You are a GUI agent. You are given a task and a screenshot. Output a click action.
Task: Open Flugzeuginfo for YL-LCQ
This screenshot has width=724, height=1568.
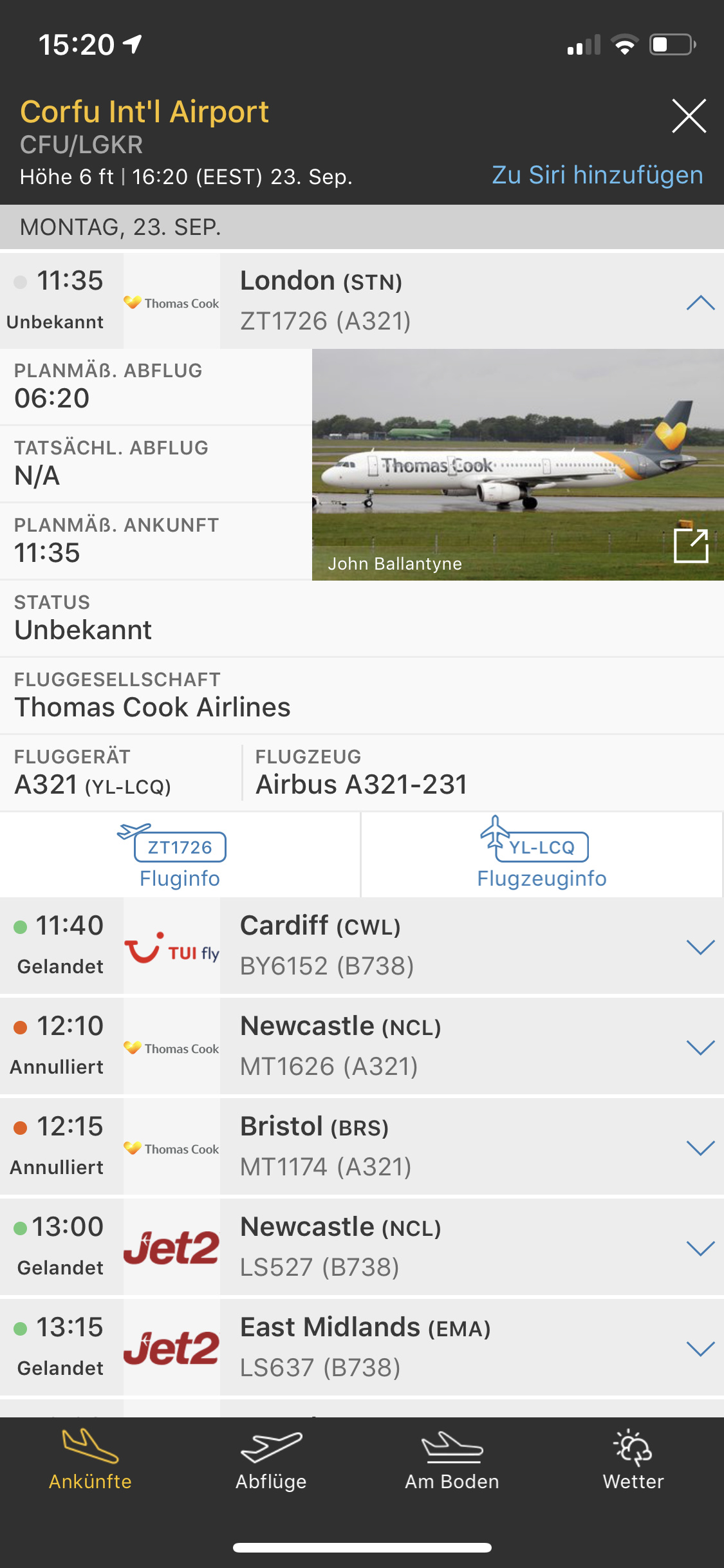(541, 856)
